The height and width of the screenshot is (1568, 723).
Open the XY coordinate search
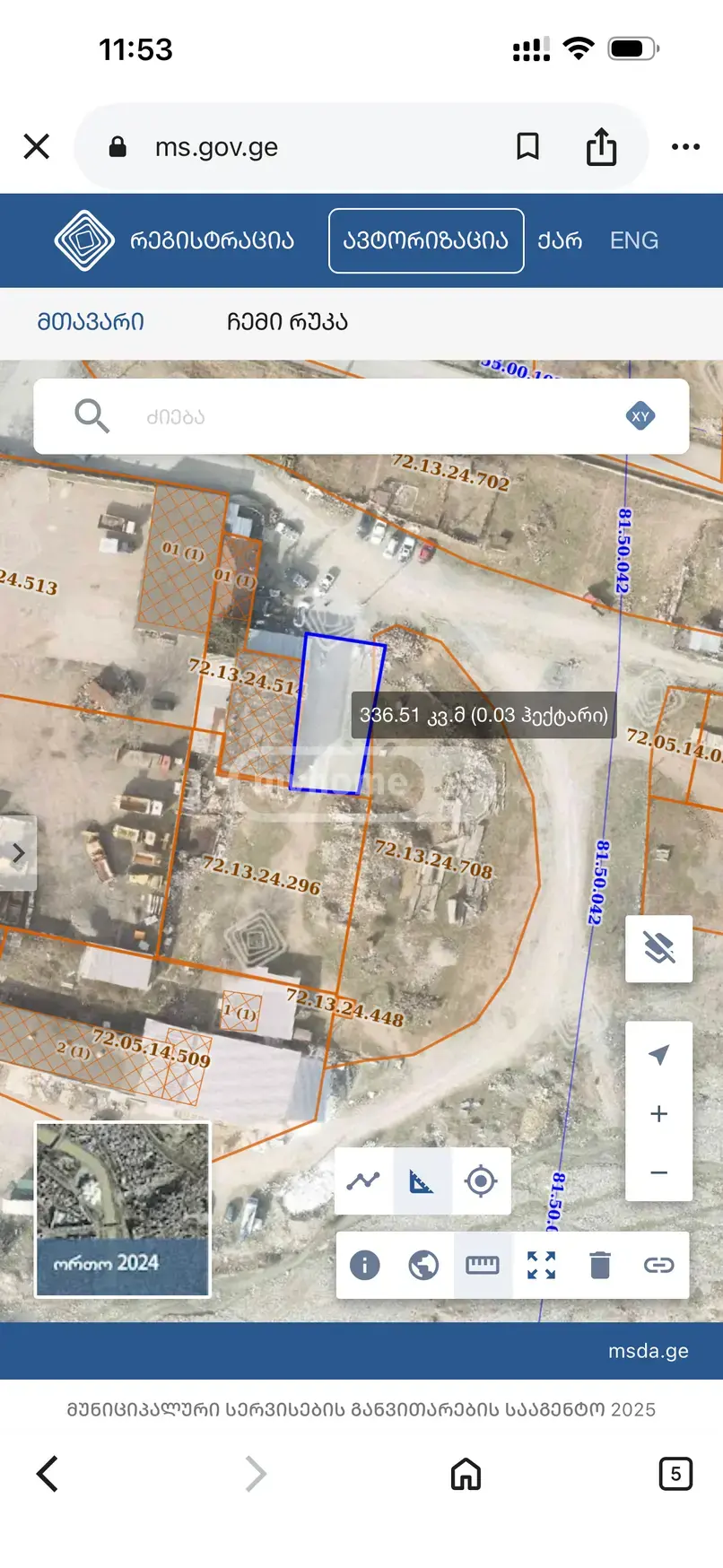640,416
